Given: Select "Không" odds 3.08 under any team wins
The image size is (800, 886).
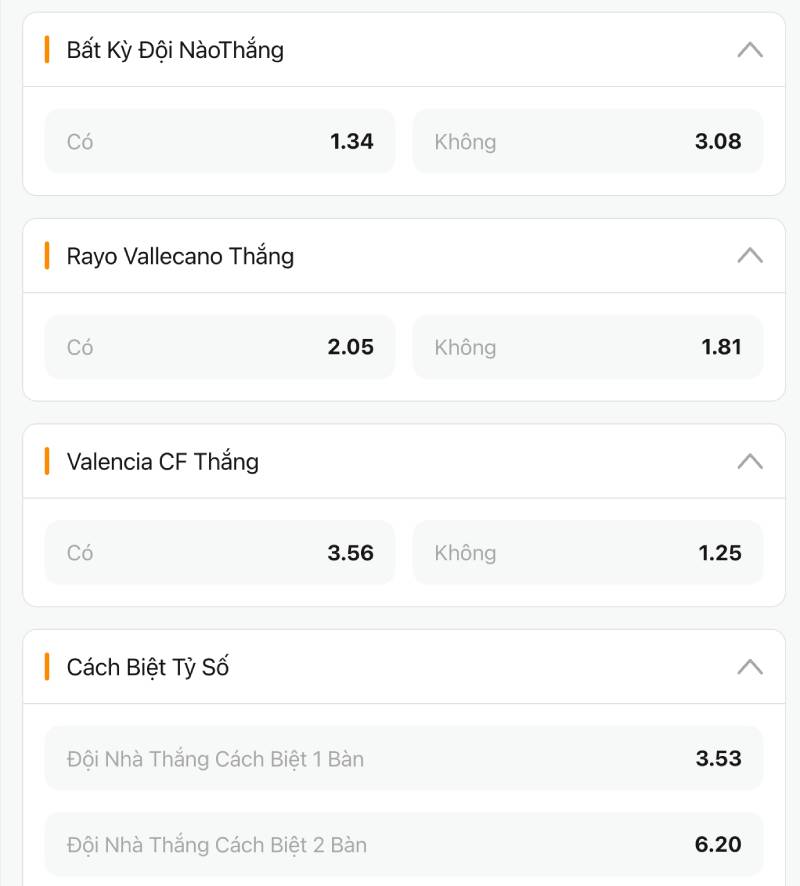Looking at the screenshot, I should pyautogui.click(x=587, y=141).
